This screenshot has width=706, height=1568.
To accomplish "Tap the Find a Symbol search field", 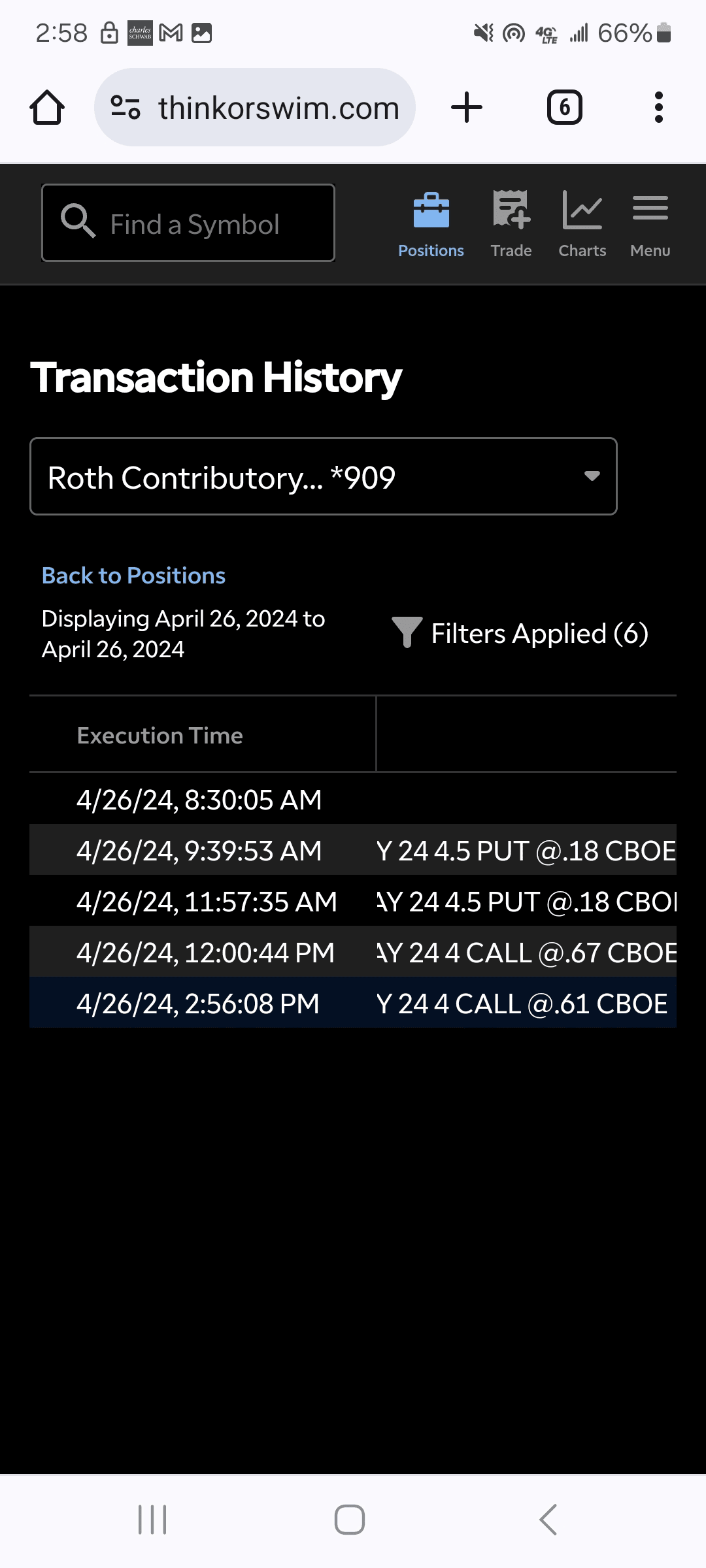I will [x=190, y=223].
